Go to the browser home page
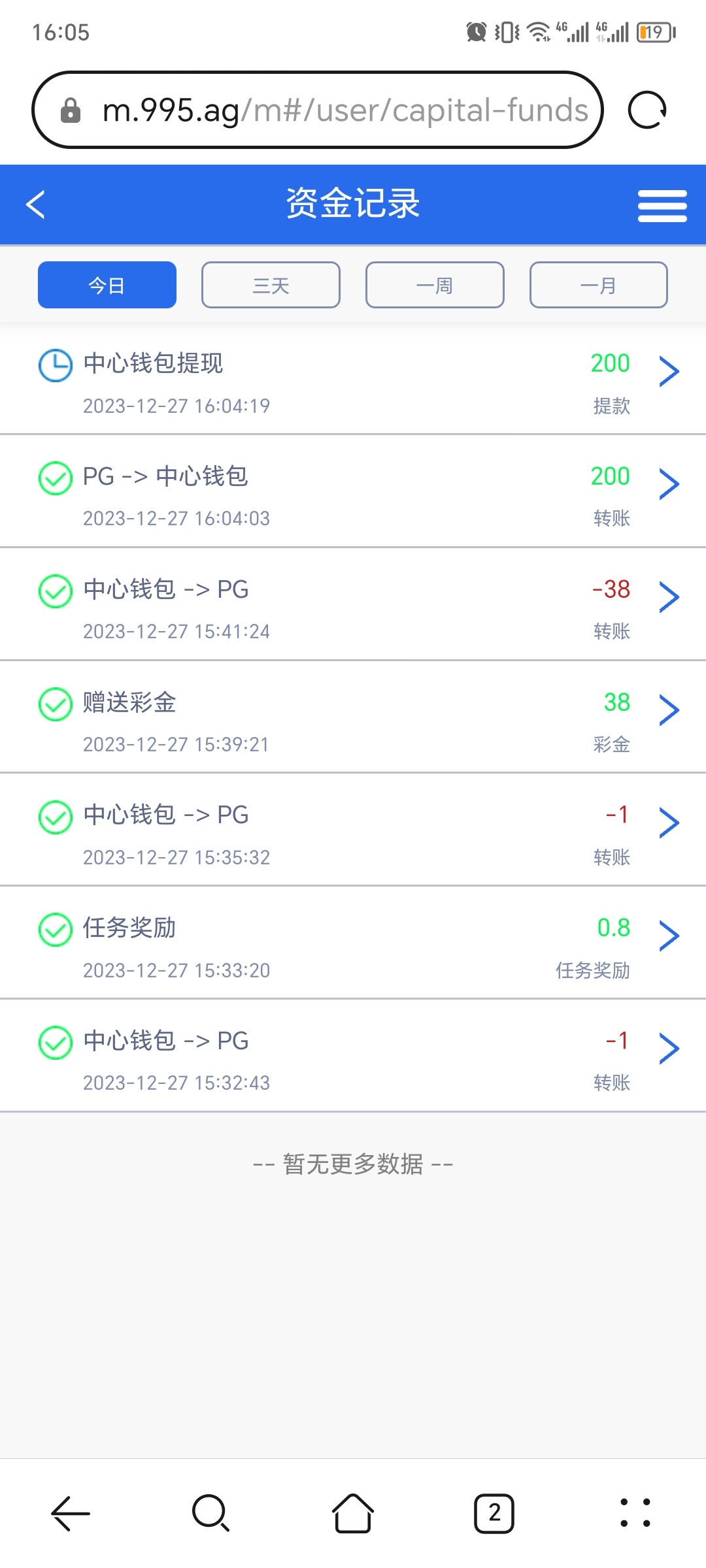 tap(353, 1513)
